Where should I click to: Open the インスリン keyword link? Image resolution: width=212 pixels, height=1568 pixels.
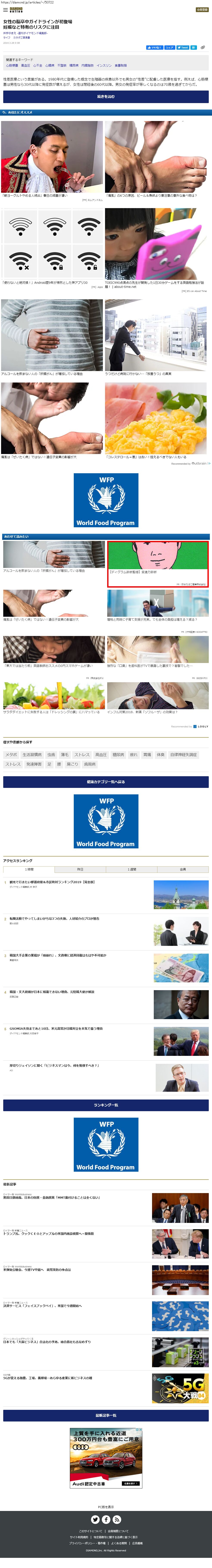click(x=104, y=65)
